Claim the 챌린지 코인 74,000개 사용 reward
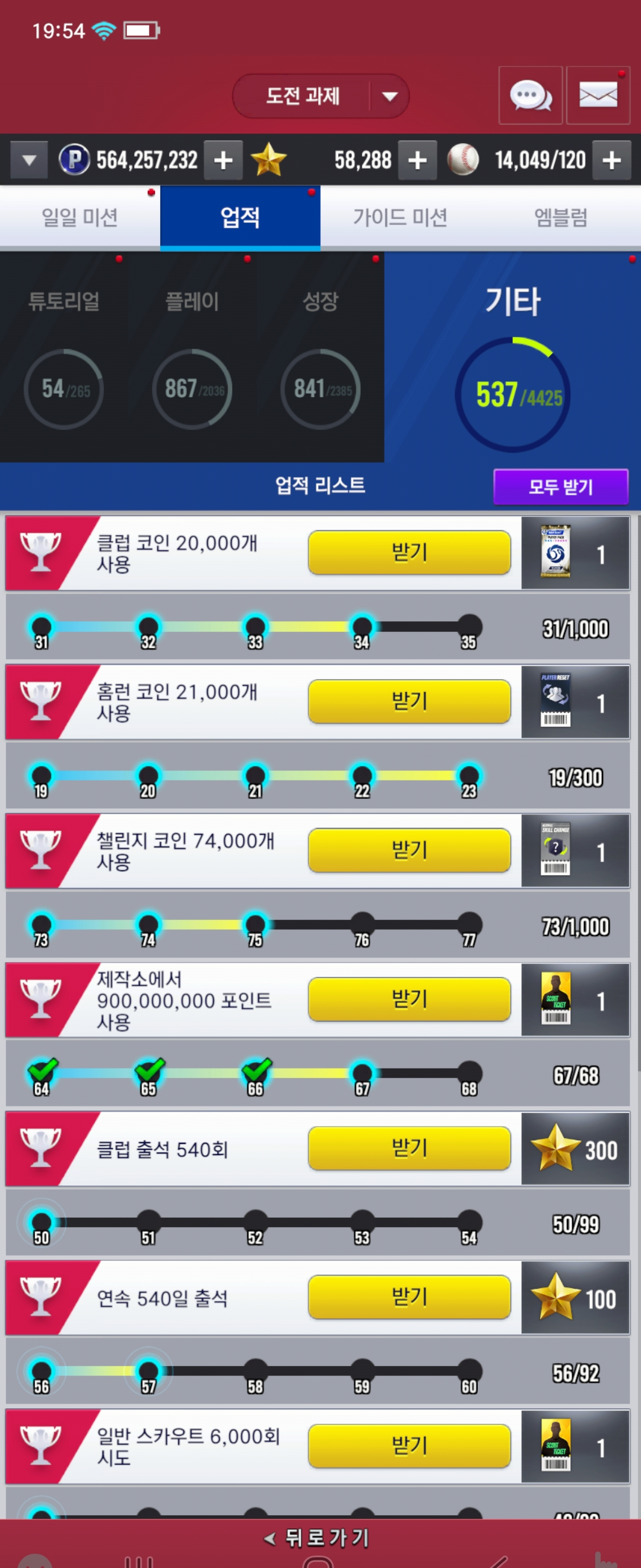Screen dimensions: 641x1568 click(x=410, y=851)
